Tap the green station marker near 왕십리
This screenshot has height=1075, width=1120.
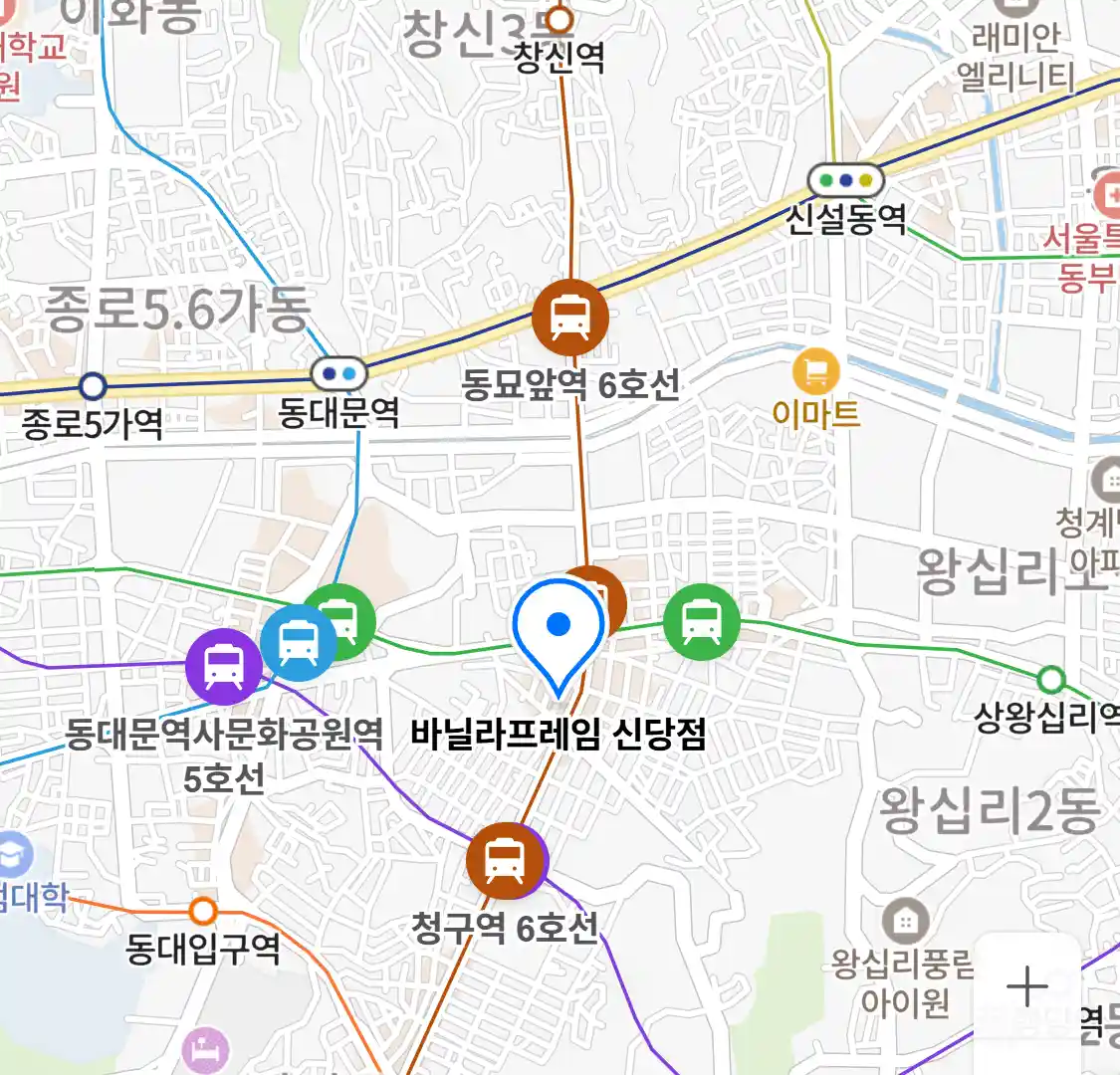702,622
